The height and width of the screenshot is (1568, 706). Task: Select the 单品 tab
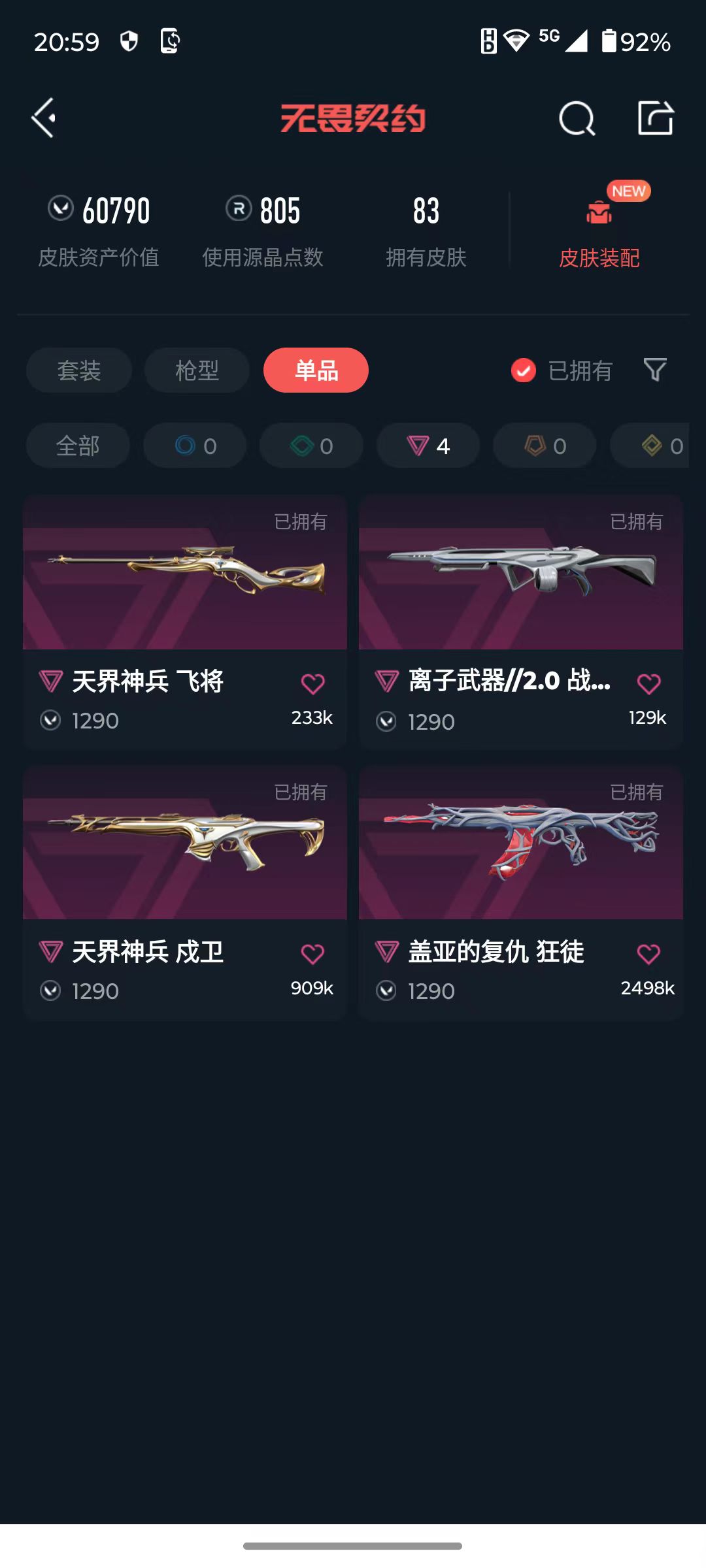tap(316, 370)
